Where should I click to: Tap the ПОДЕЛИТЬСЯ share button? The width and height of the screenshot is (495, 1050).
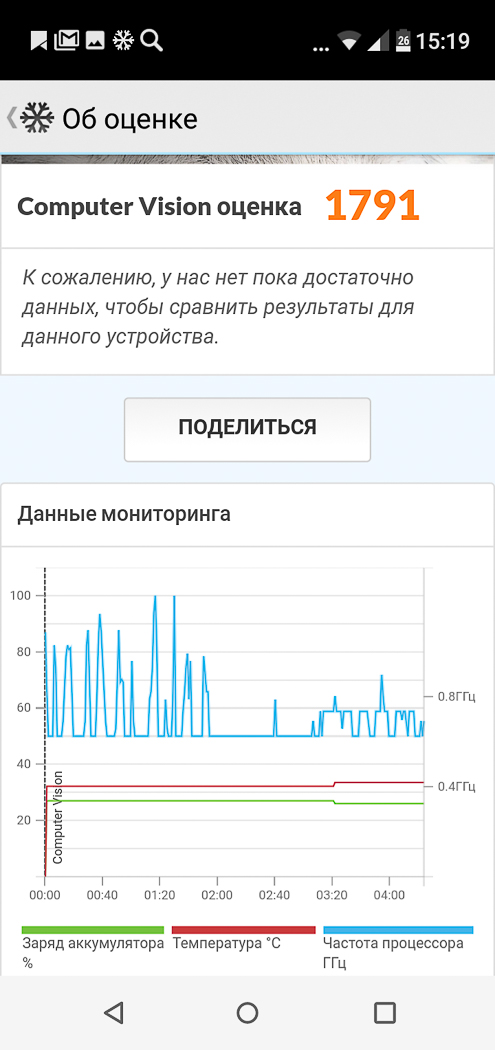247,429
